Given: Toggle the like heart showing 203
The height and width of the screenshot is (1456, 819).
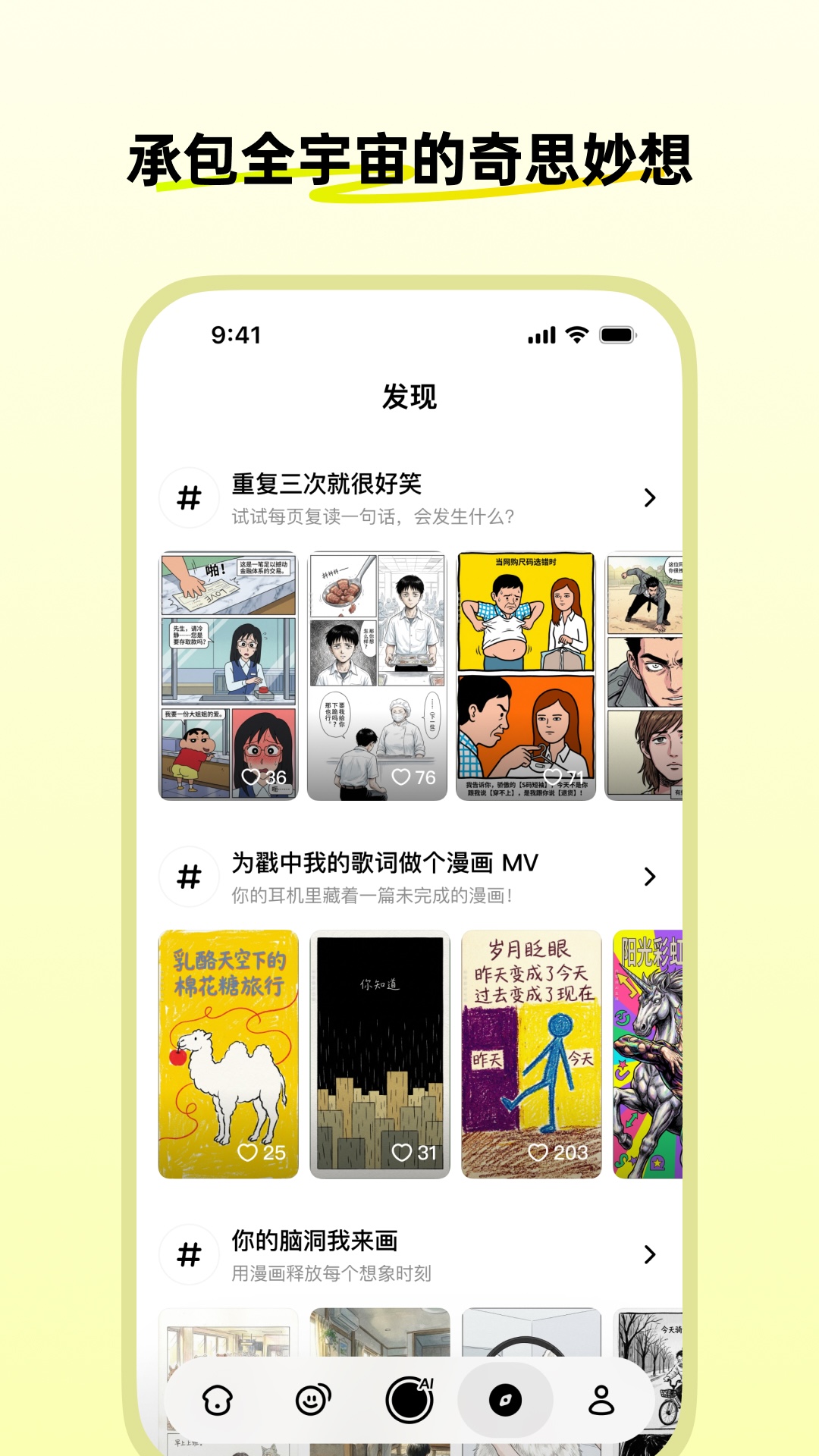Looking at the screenshot, I should (x=538, y=1151).
